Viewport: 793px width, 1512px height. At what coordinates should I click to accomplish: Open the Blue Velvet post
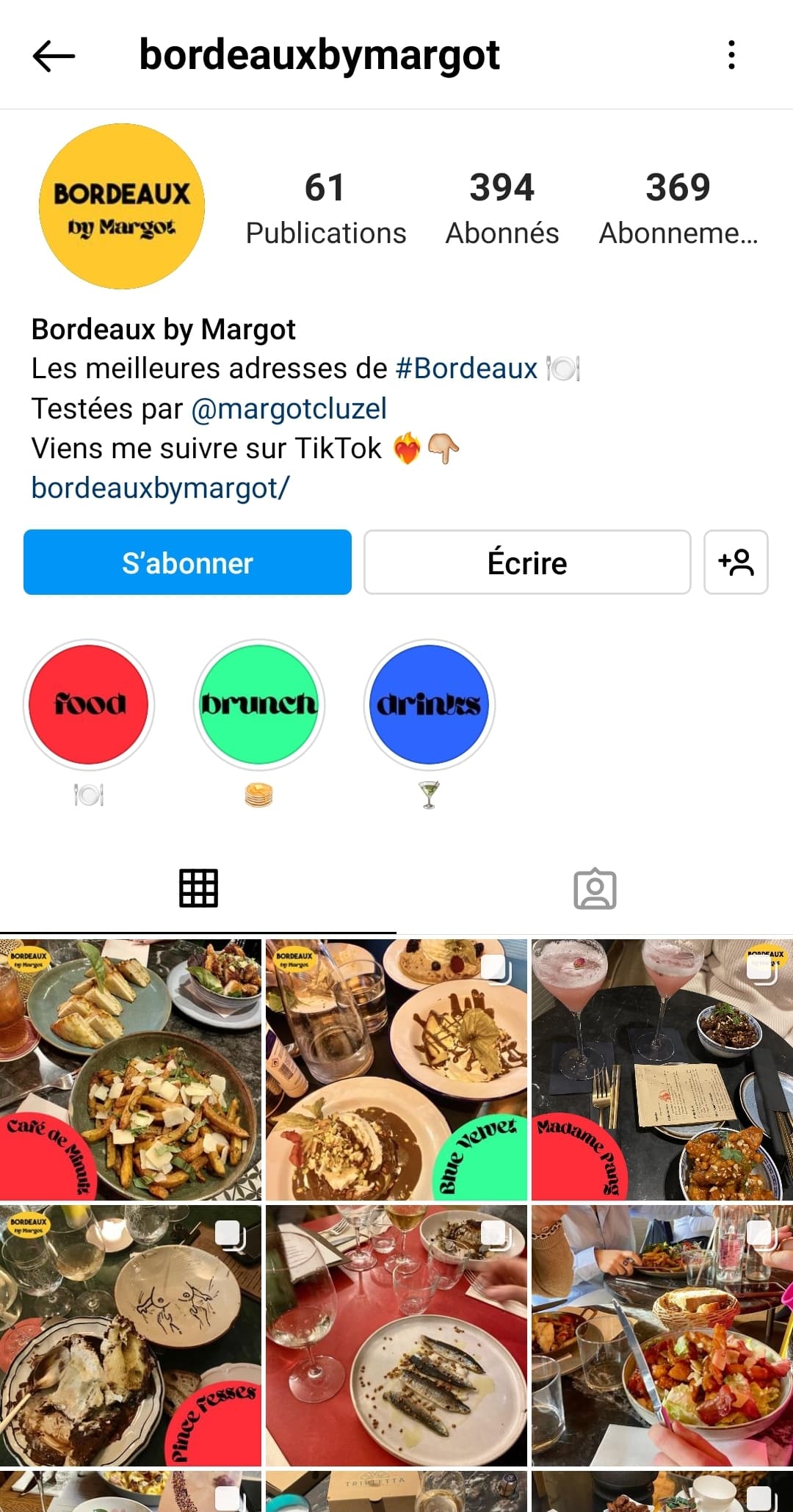[396, 1070]
